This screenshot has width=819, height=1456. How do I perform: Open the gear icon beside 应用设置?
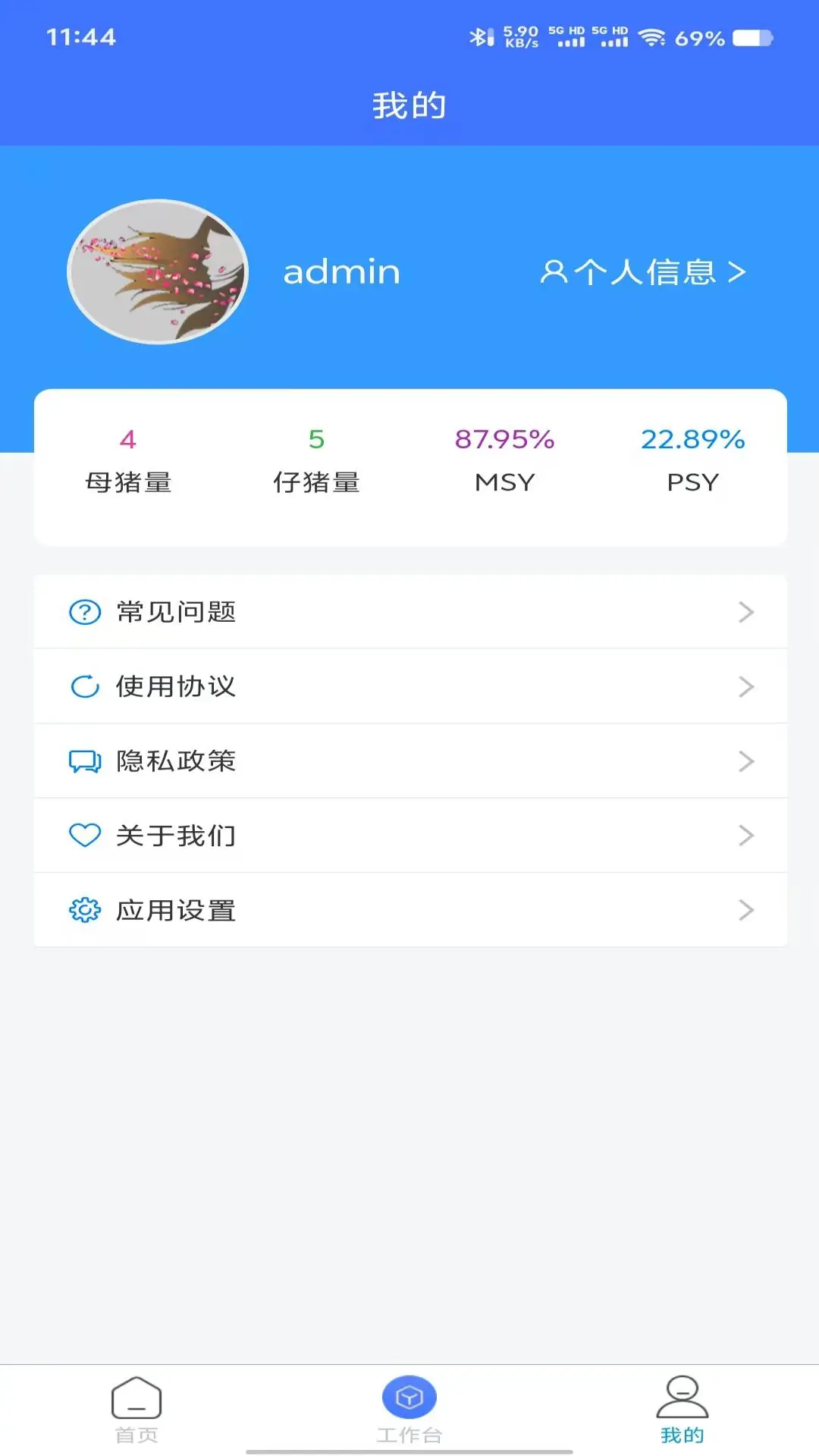[83, 909]
